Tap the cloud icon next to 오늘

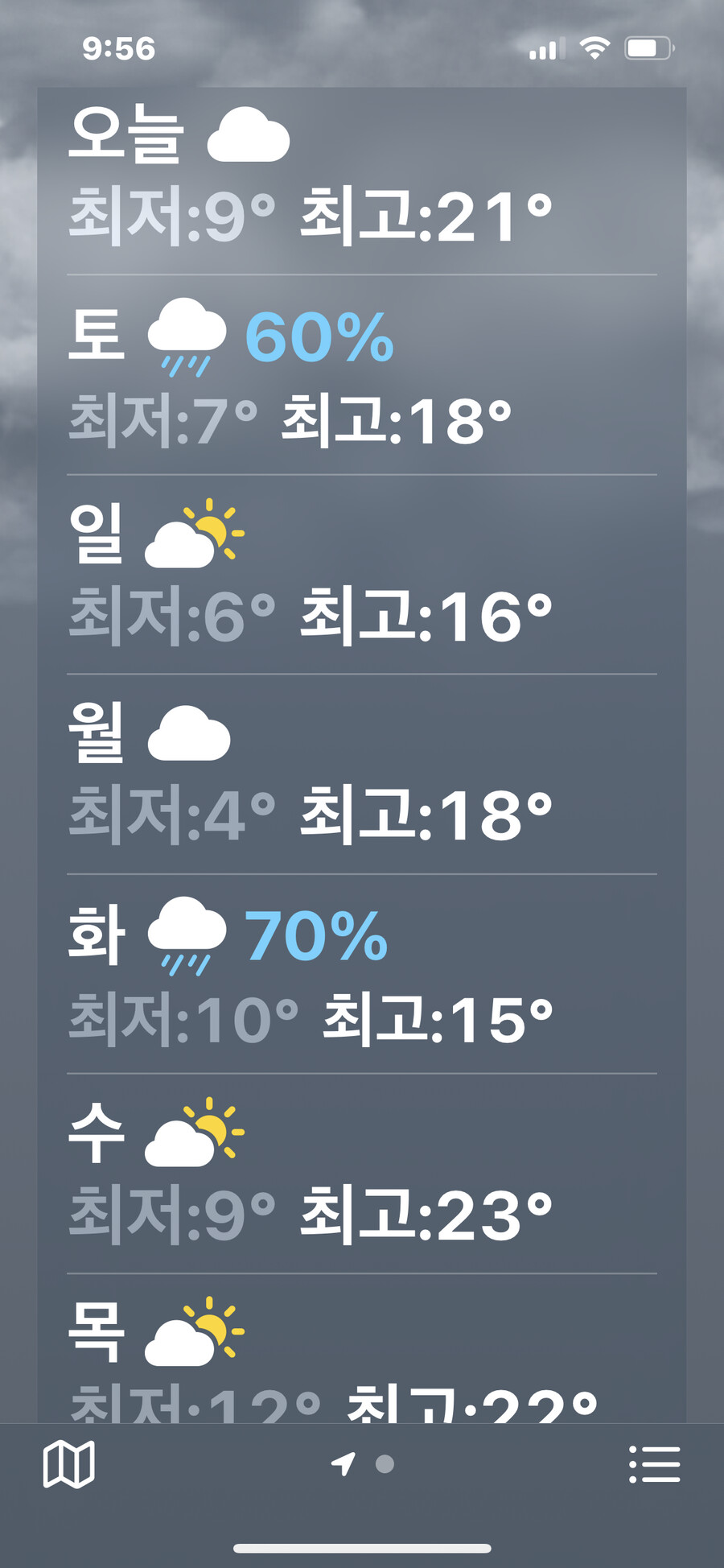point(249,137)
